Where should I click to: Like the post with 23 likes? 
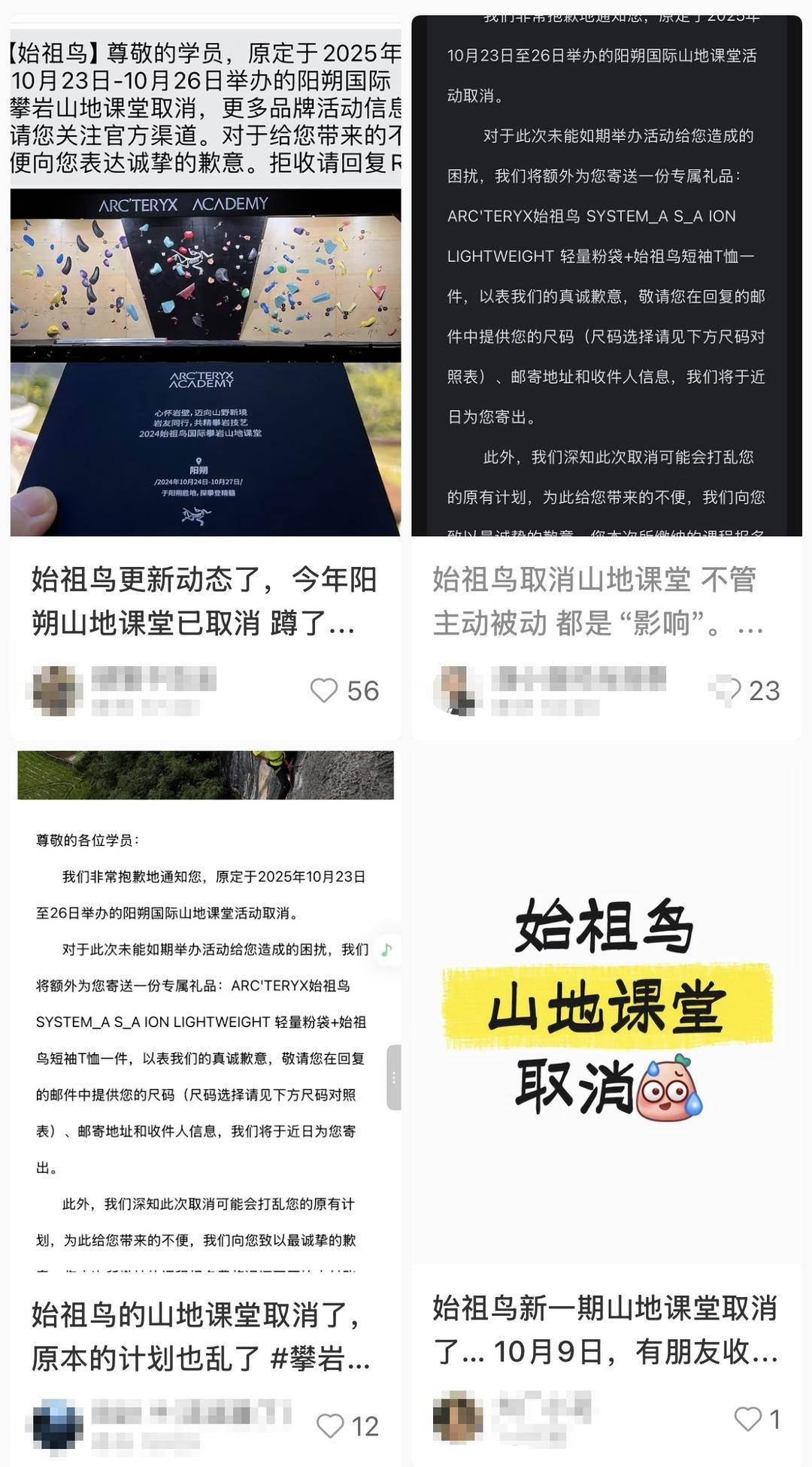726,690
